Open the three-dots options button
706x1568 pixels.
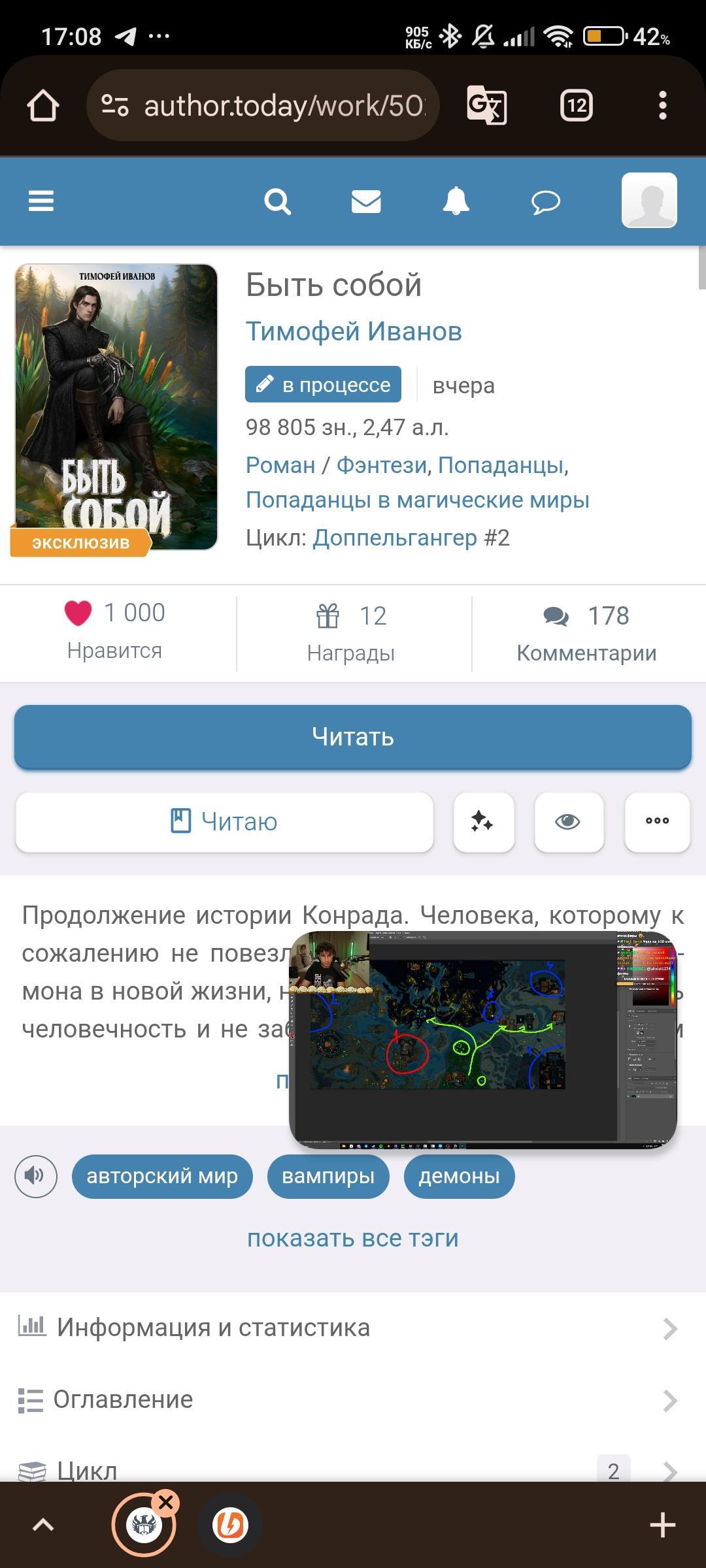pos(657,822)
